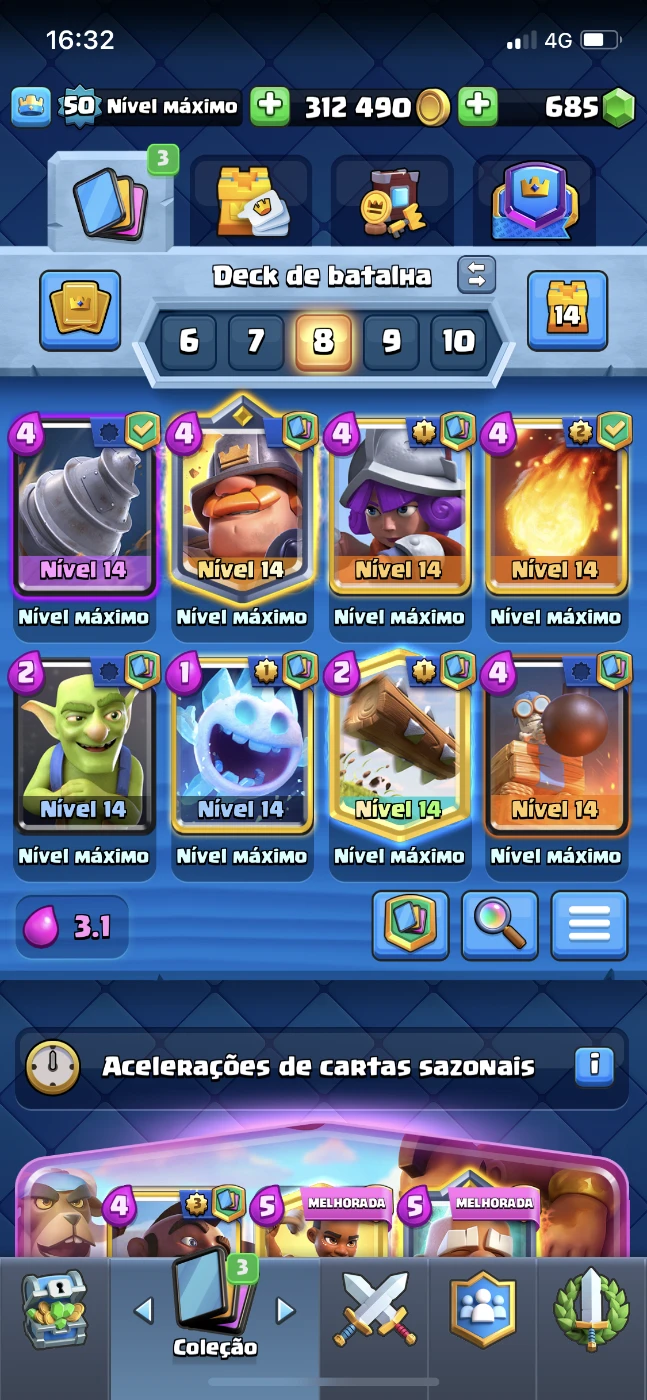Open the deck options hamburger menu
647x1400 pixels.
click(589, 926)
